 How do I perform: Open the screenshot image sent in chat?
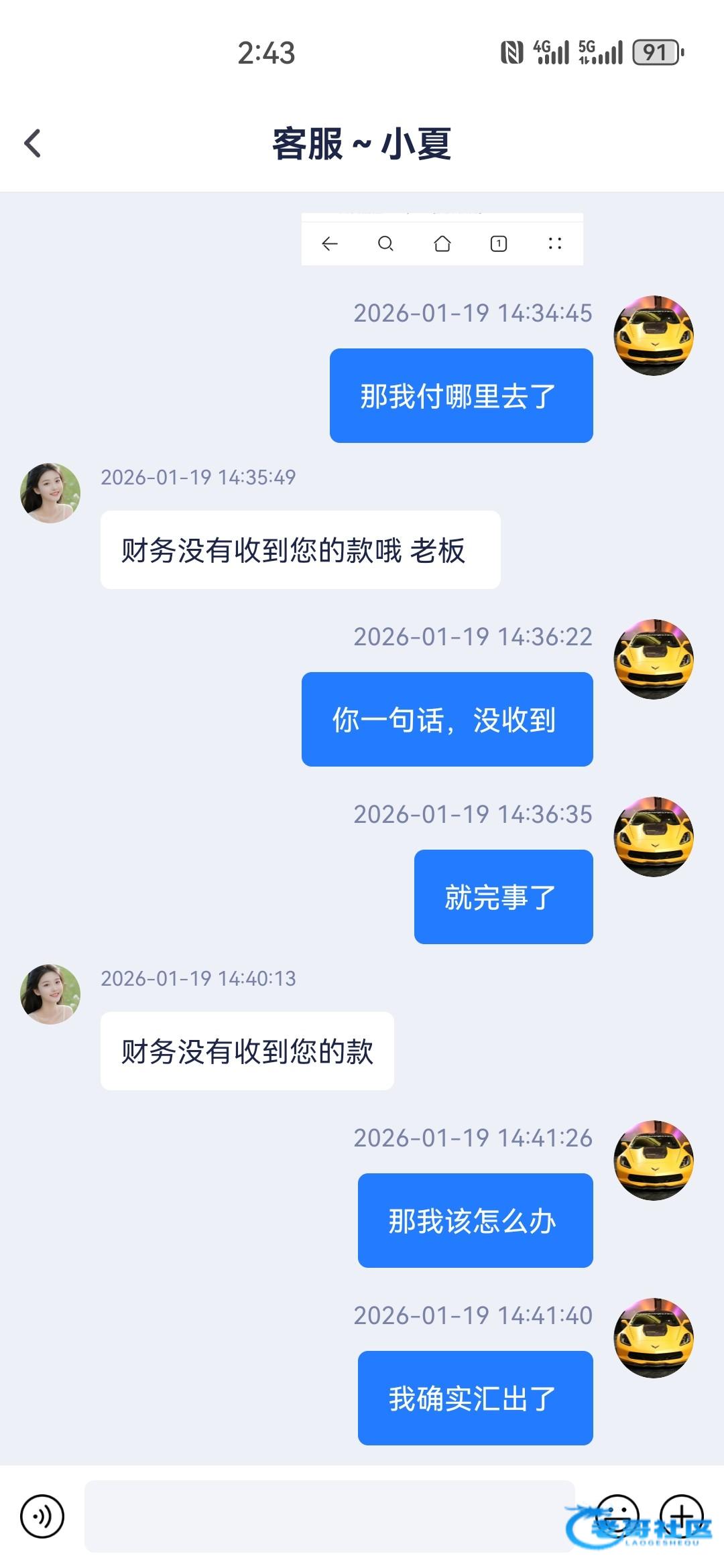[x=442, y=239]
